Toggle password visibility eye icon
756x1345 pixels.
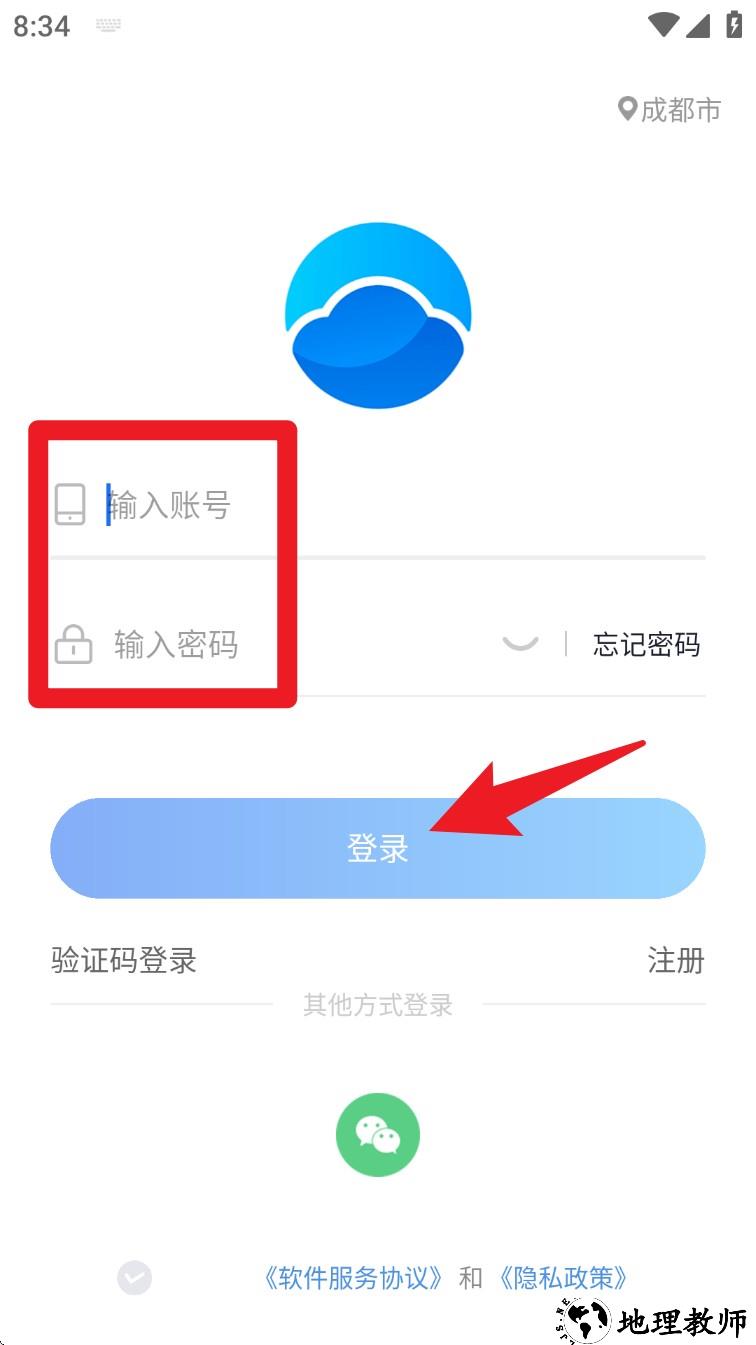[520, 643]
